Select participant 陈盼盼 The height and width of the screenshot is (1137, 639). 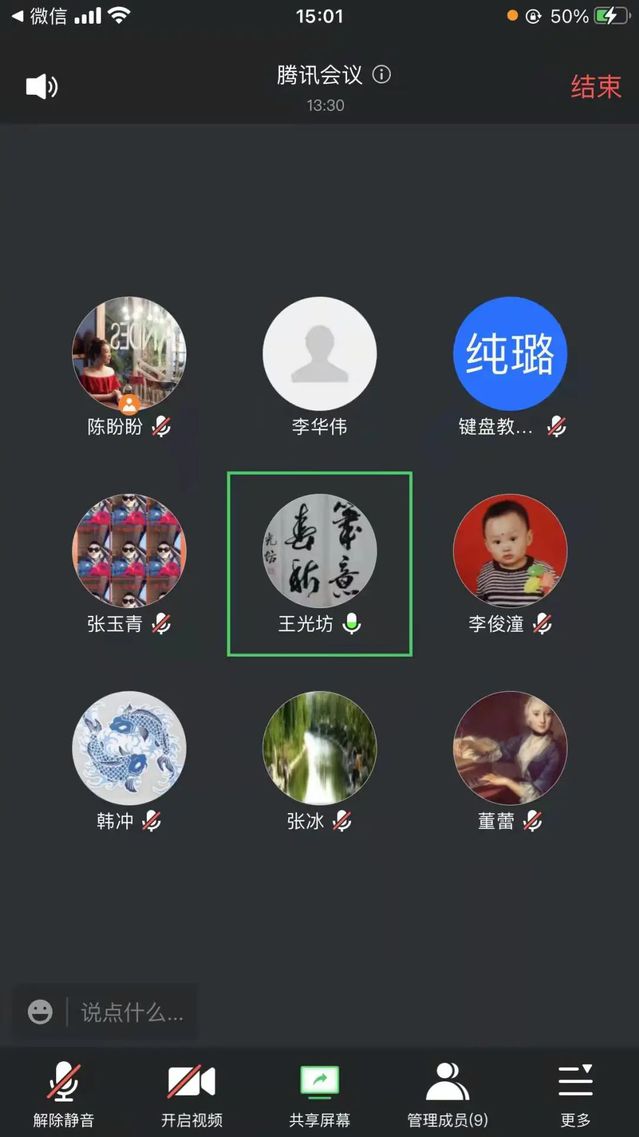129,355
